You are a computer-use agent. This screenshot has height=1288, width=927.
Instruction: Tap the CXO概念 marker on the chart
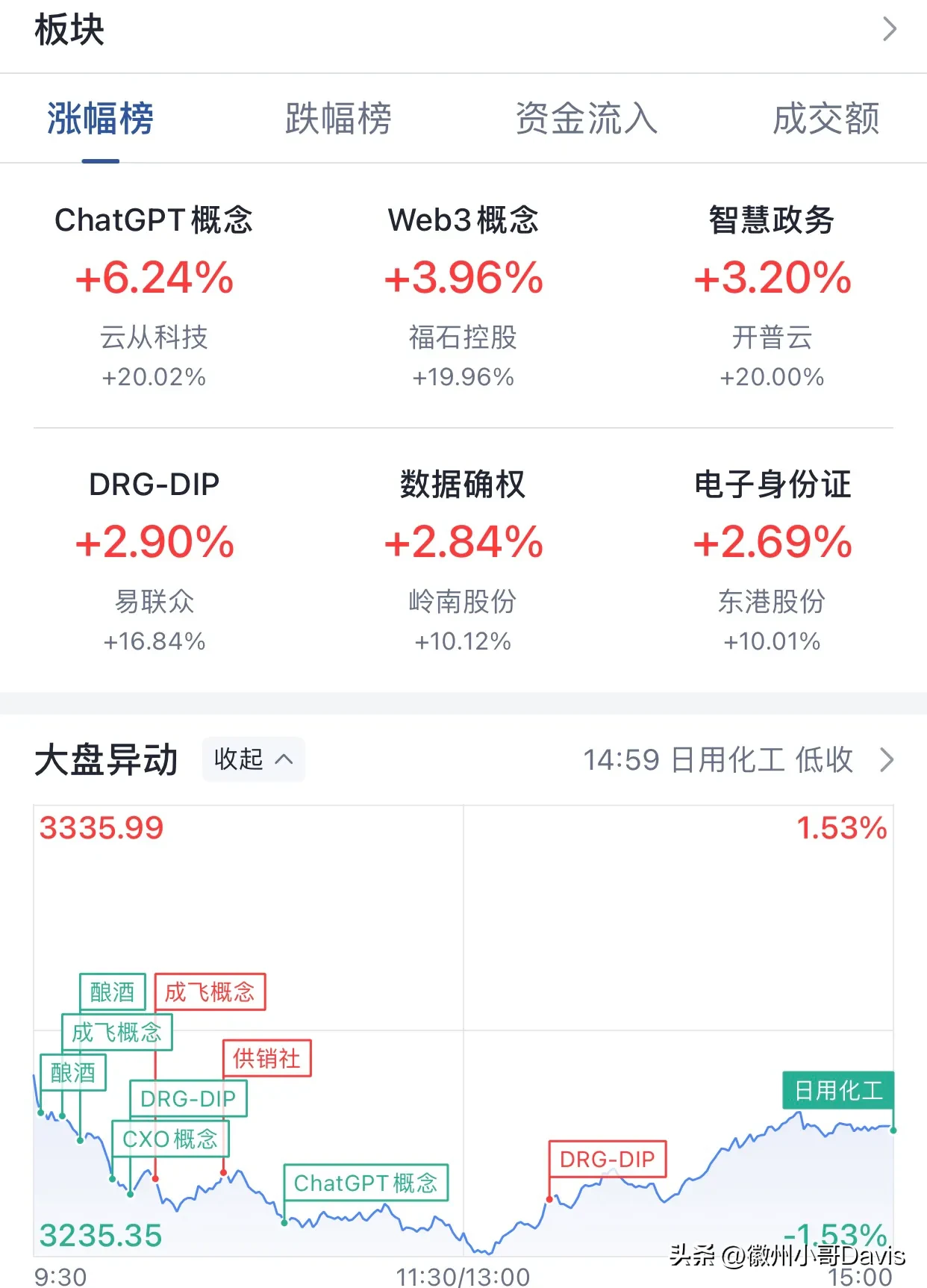pos(170,1139)
